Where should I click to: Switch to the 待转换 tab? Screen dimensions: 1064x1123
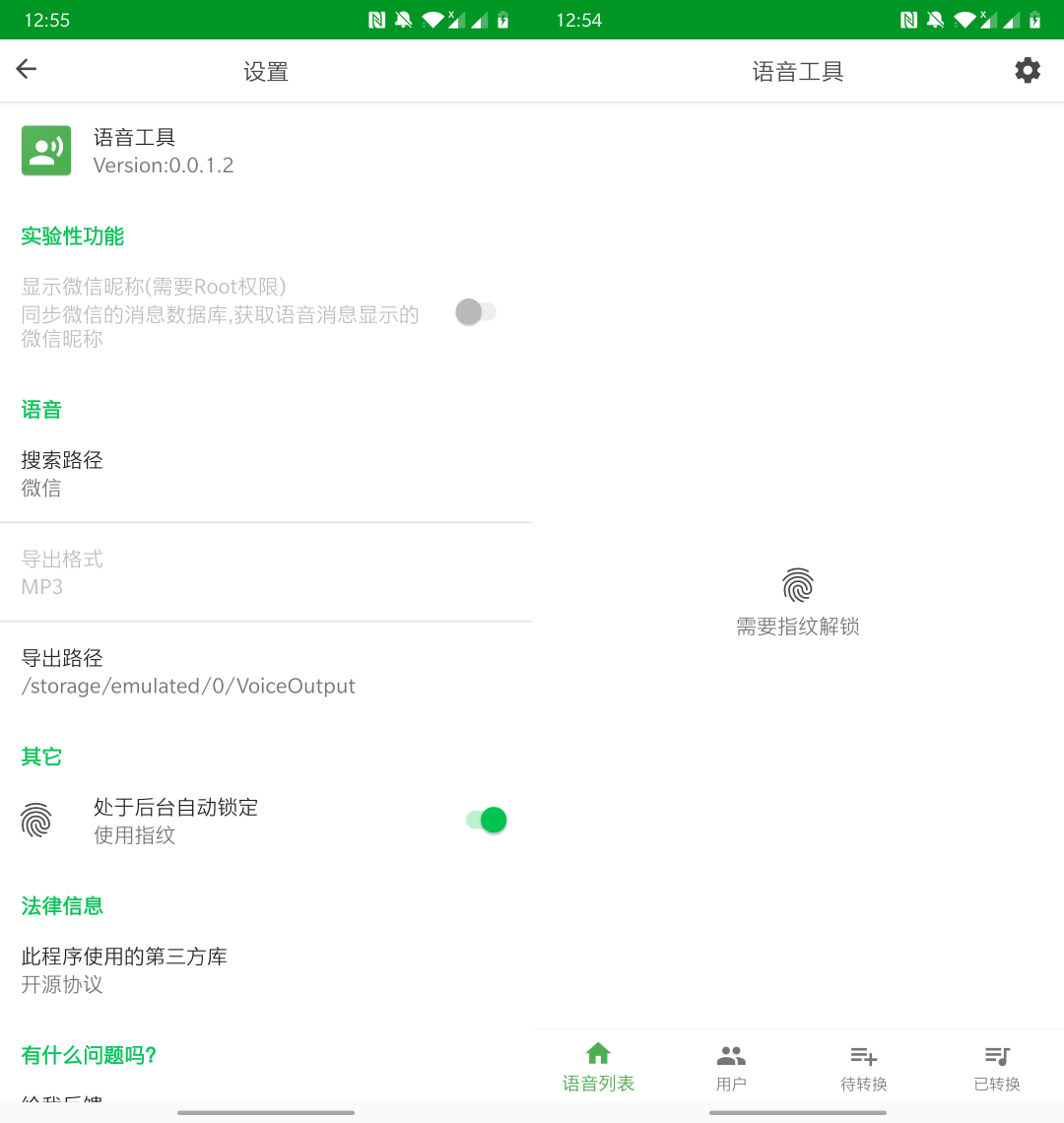point(864,1067)
